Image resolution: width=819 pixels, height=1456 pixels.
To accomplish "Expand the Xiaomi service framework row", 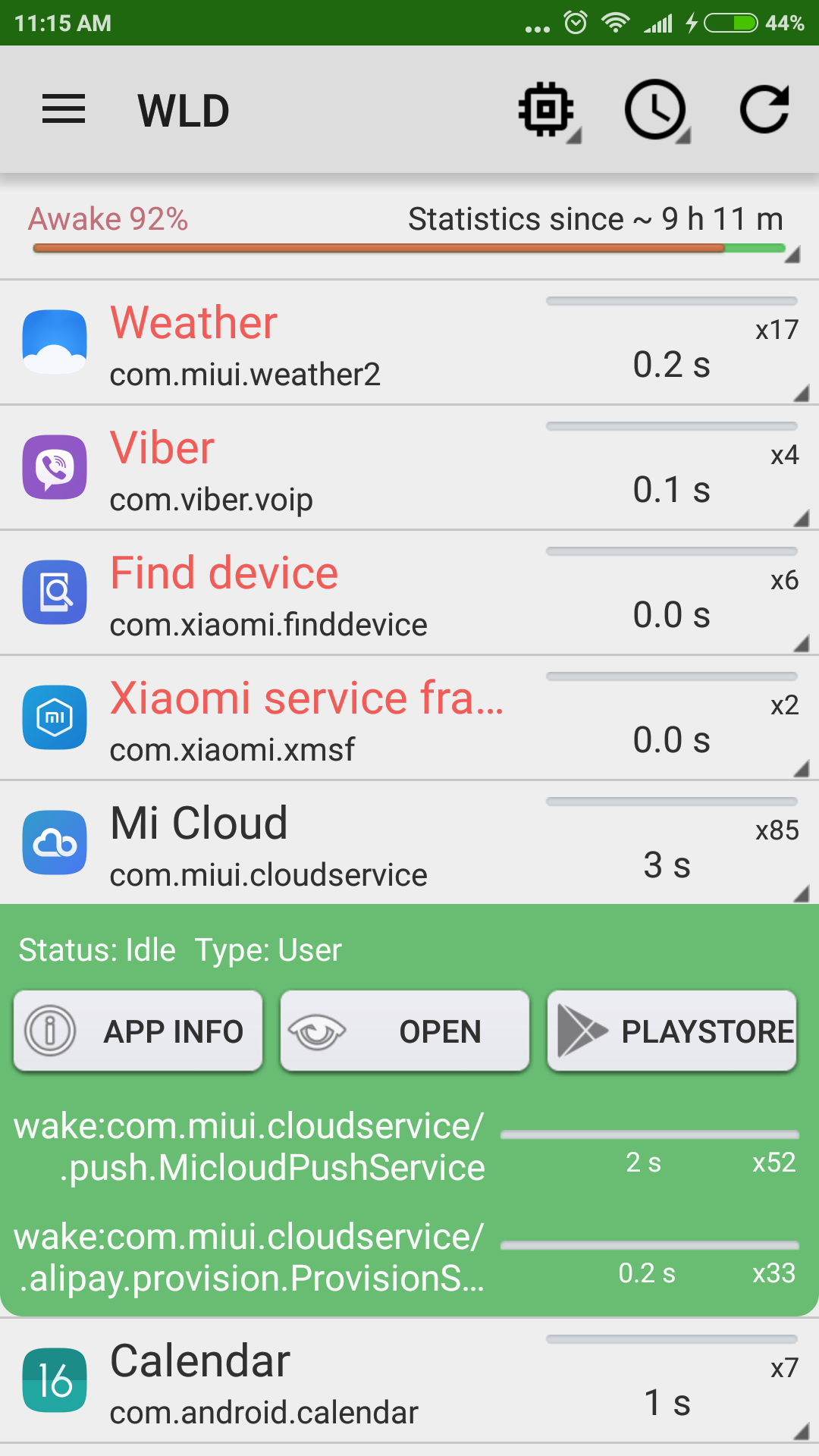I will pos(409,719).
